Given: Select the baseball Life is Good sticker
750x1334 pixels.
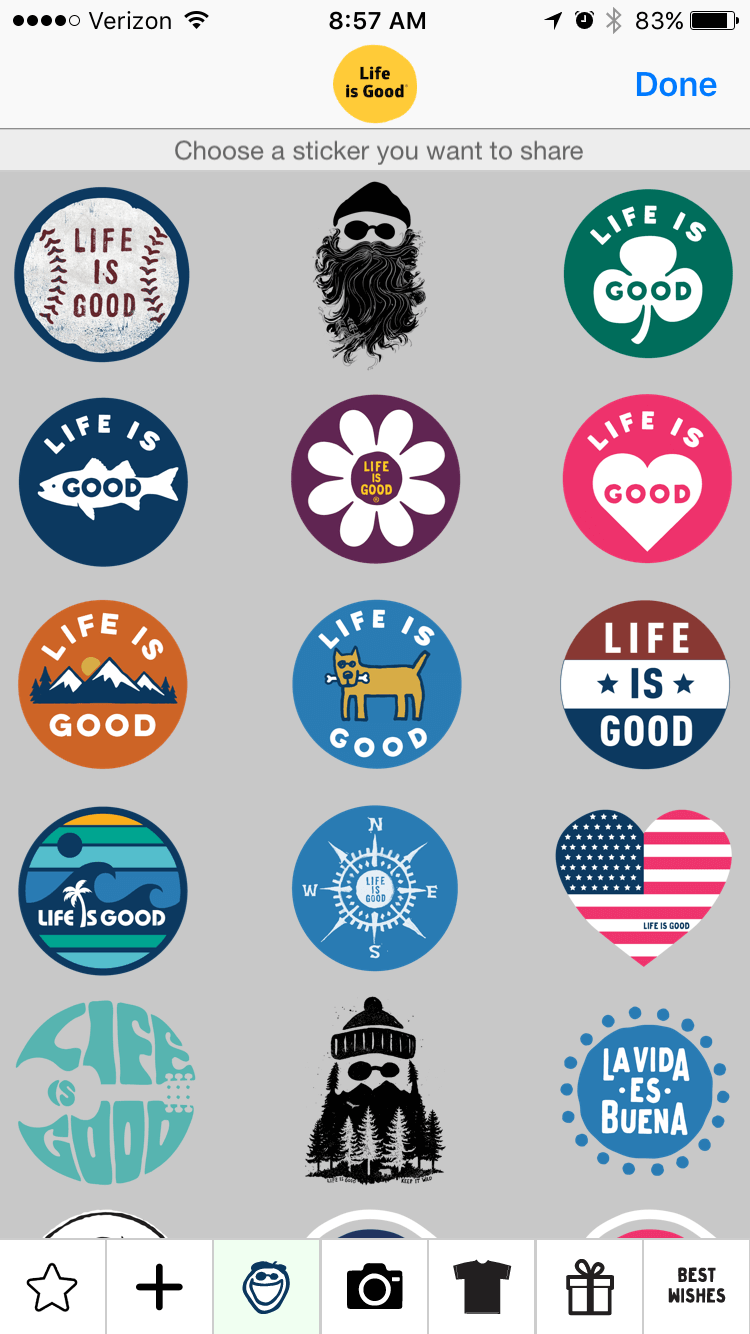Looking at the screenshot, I should pos(102,273).
